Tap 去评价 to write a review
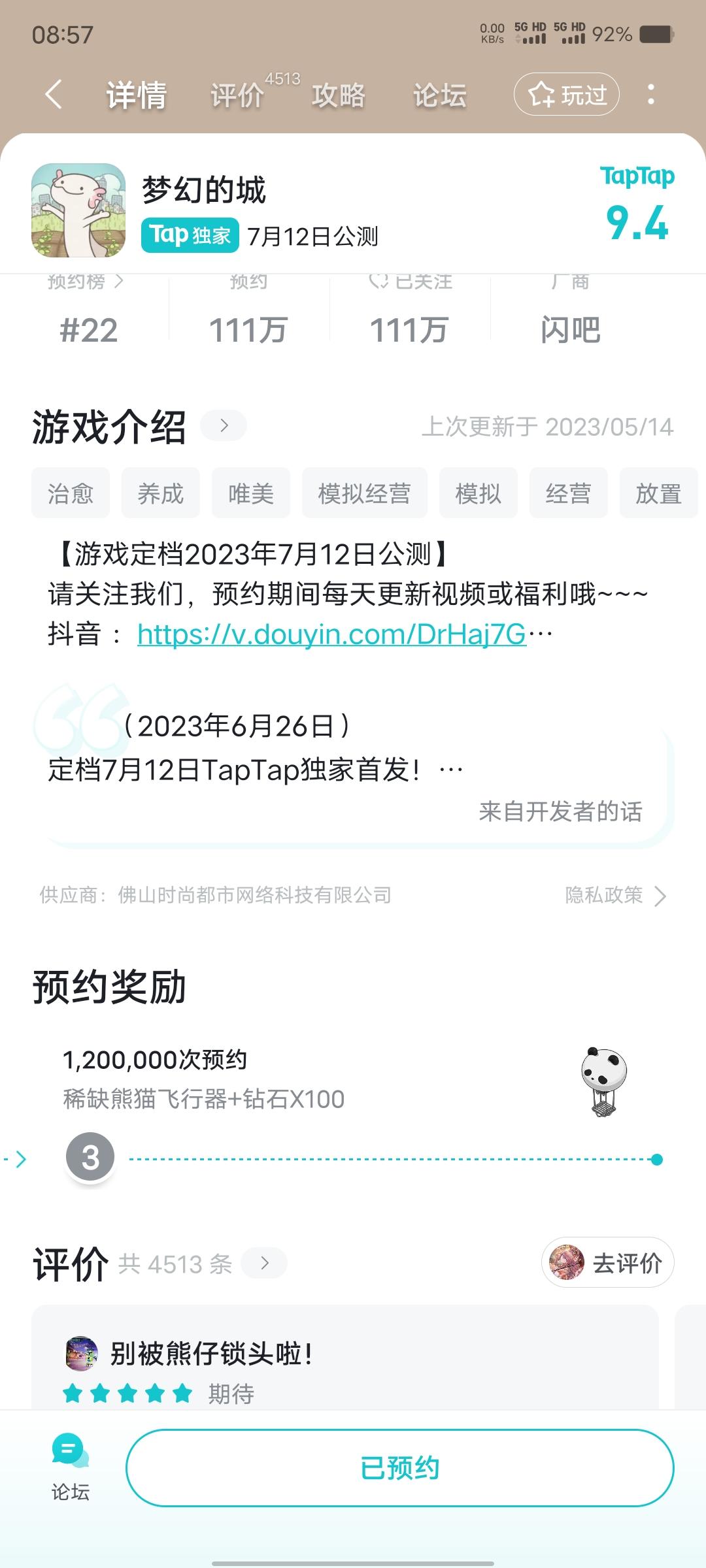Screen dimensions: 706x1568 click(607, 1262)
